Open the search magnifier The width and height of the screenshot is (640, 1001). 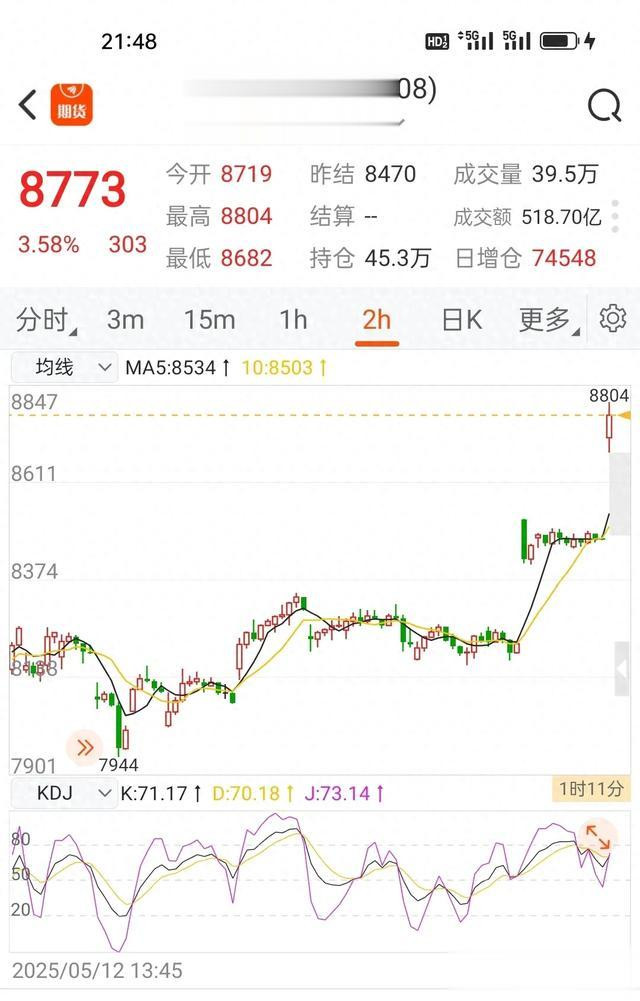point(604,105)
